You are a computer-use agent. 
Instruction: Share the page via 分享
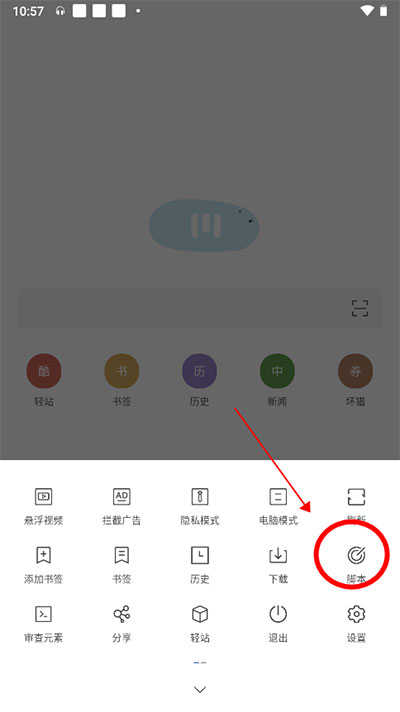click(x=122, y=623)
